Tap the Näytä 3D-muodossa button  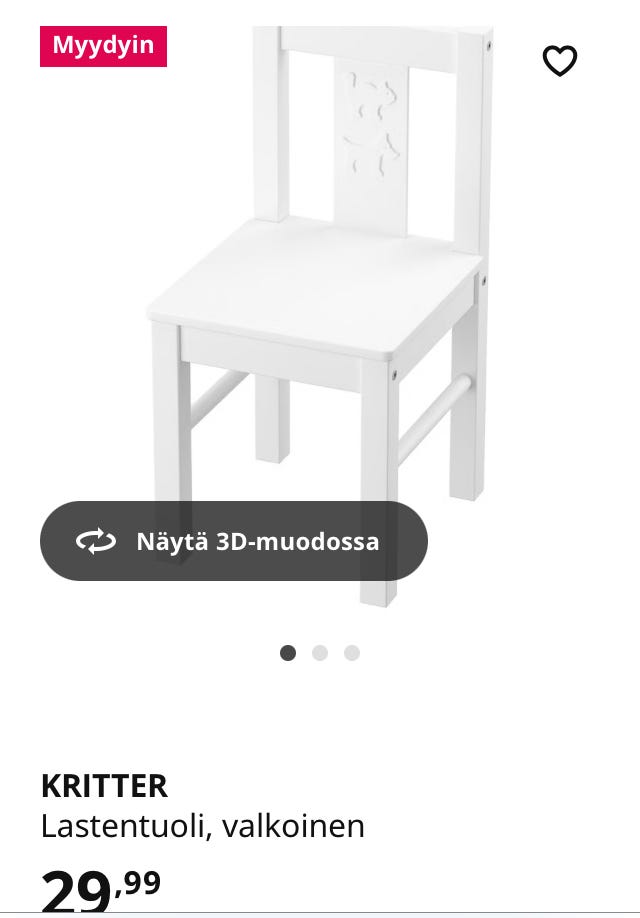tap(234, 541)
